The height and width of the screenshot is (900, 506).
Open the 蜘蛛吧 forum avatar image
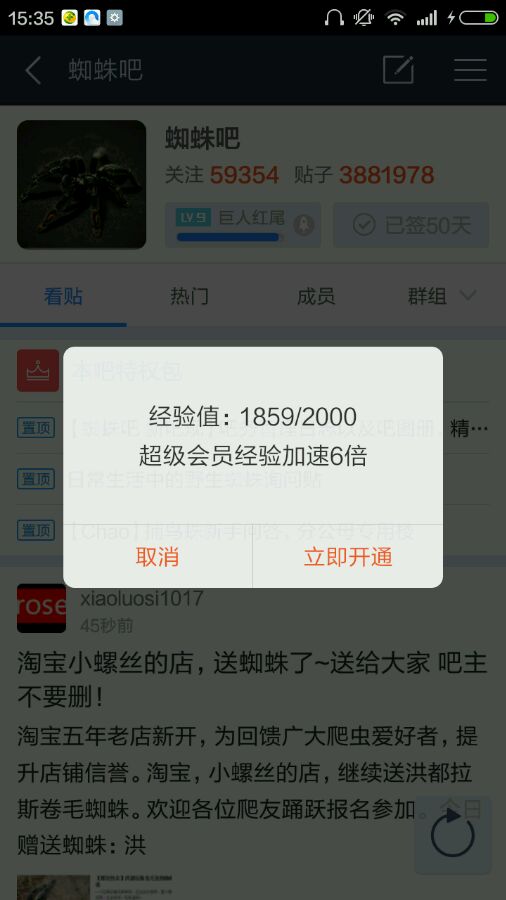(x=81, y=184)
